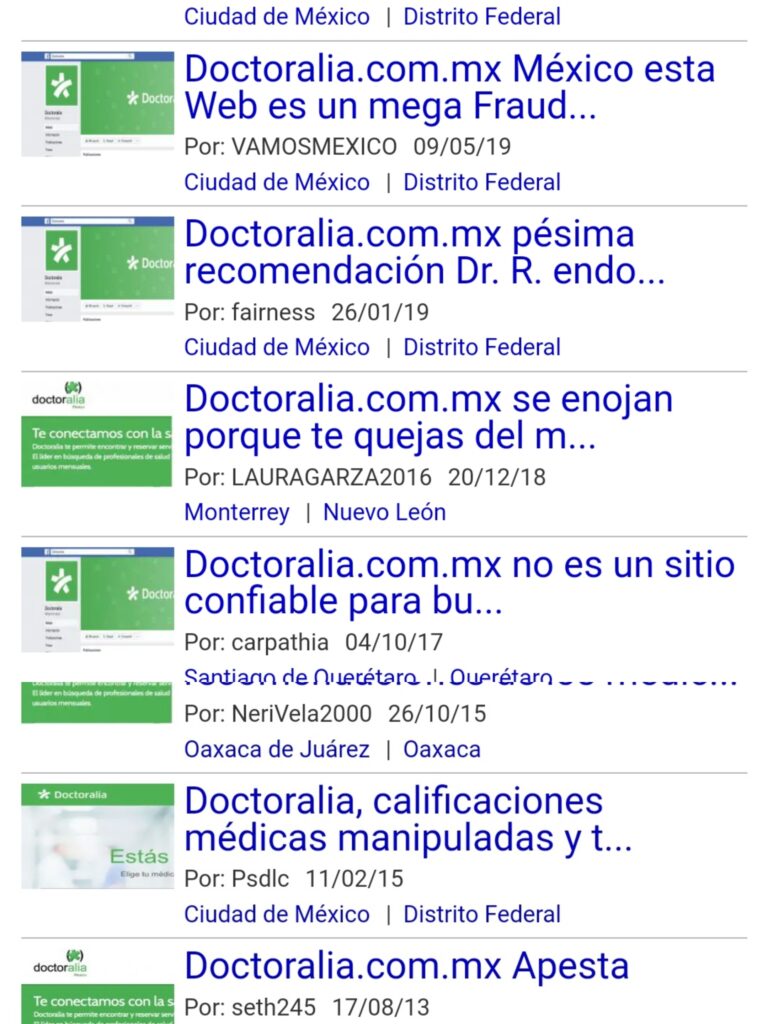Open the "calificaciones médicas manipuladas" complaint
The width and height of the screenshot is (768, 1024).
point(408,819)
